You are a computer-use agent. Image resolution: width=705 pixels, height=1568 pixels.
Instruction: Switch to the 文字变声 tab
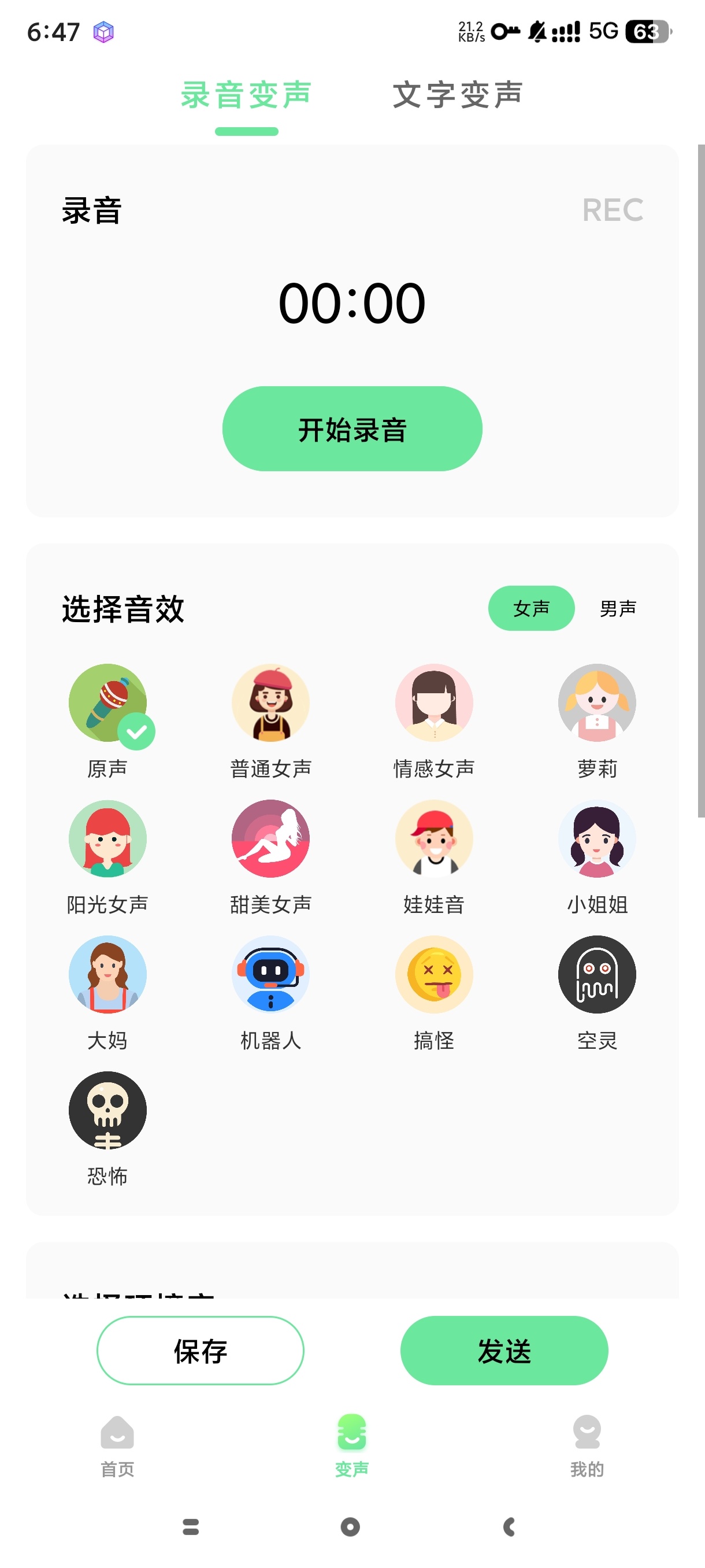coord(458,95)
